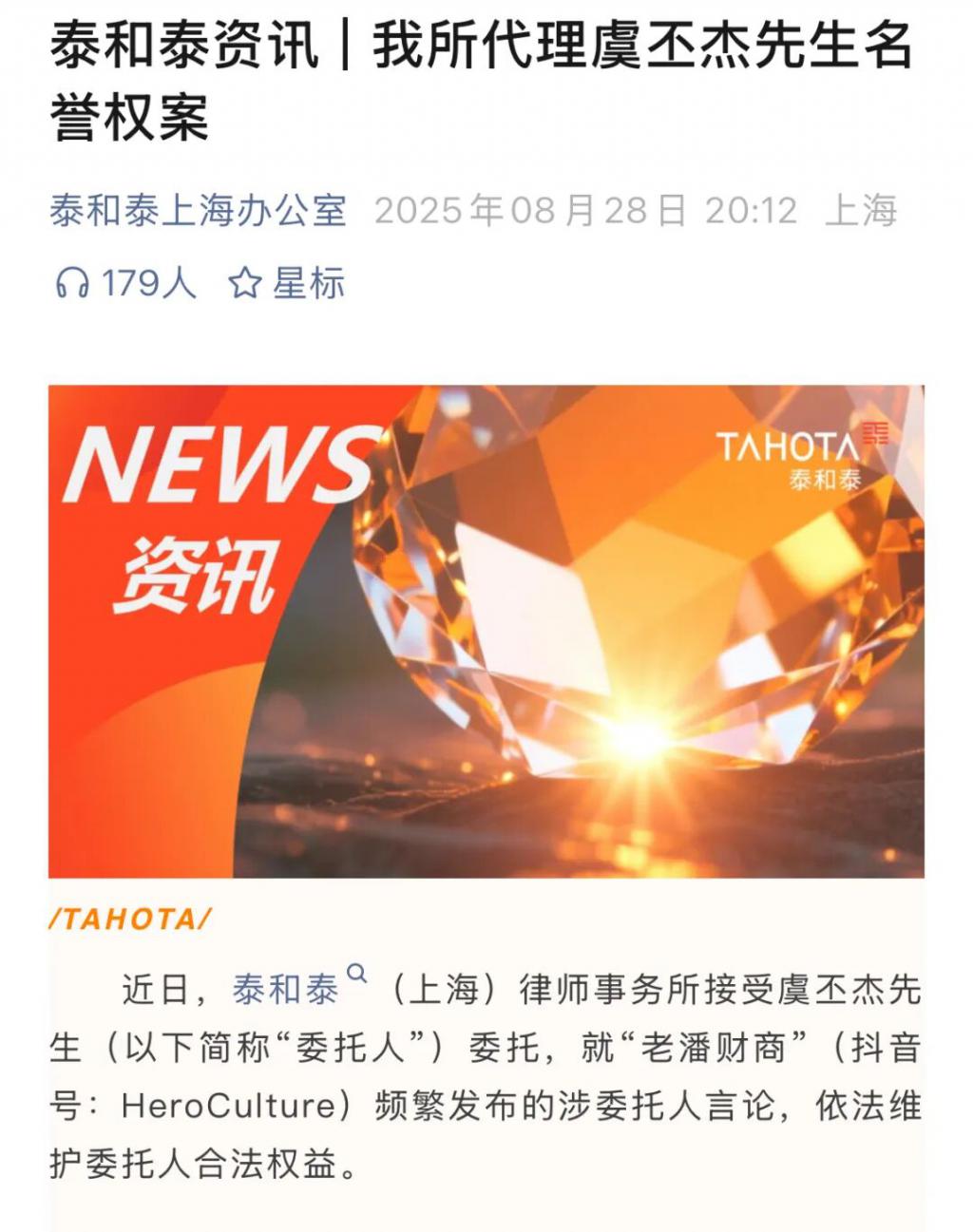Open the NEWS 资讯 banner image
This screenshot has width=973, height=1232.
click(x=486, y=630)
